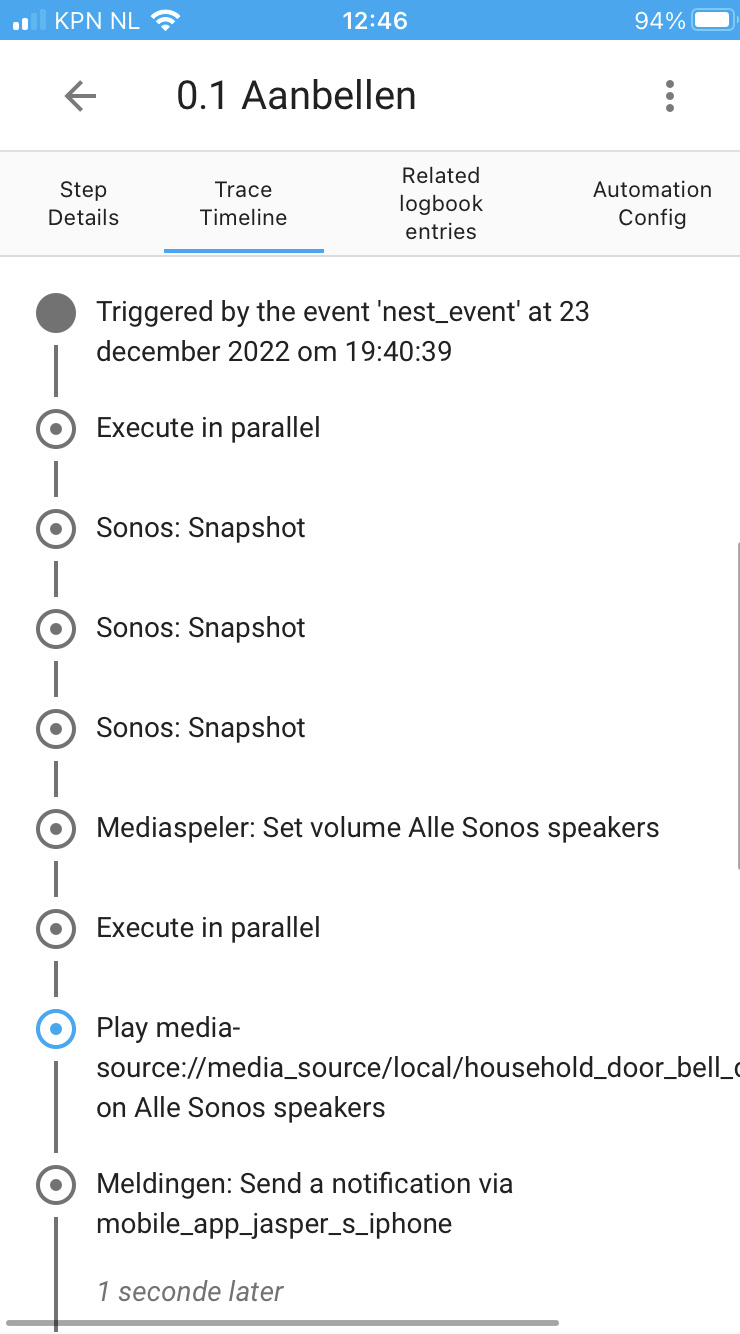The image size is (740, 1334).
Task: Click the node icon for first 'Execute in parallel'
Action: click(56, 428)
